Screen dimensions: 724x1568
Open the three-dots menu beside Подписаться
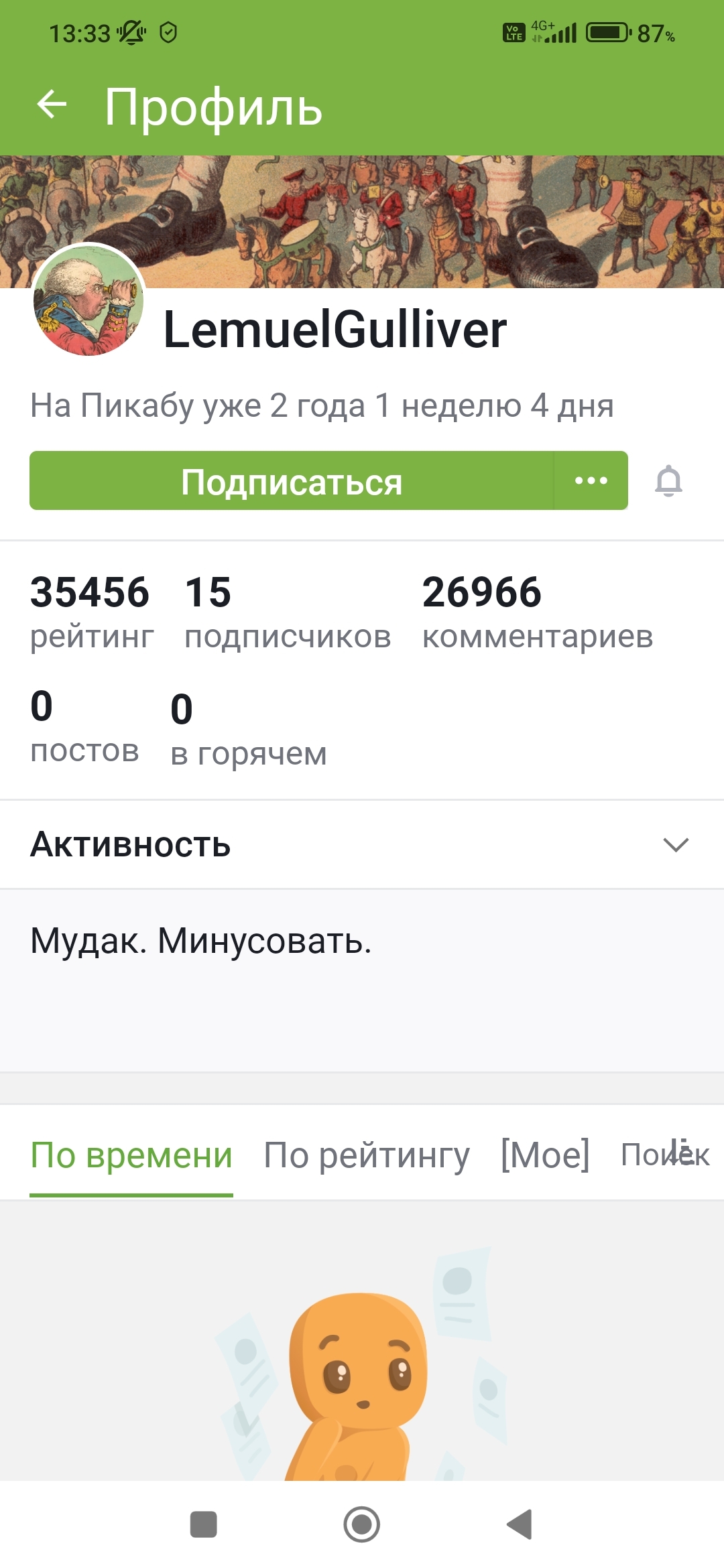click(591, 481)
